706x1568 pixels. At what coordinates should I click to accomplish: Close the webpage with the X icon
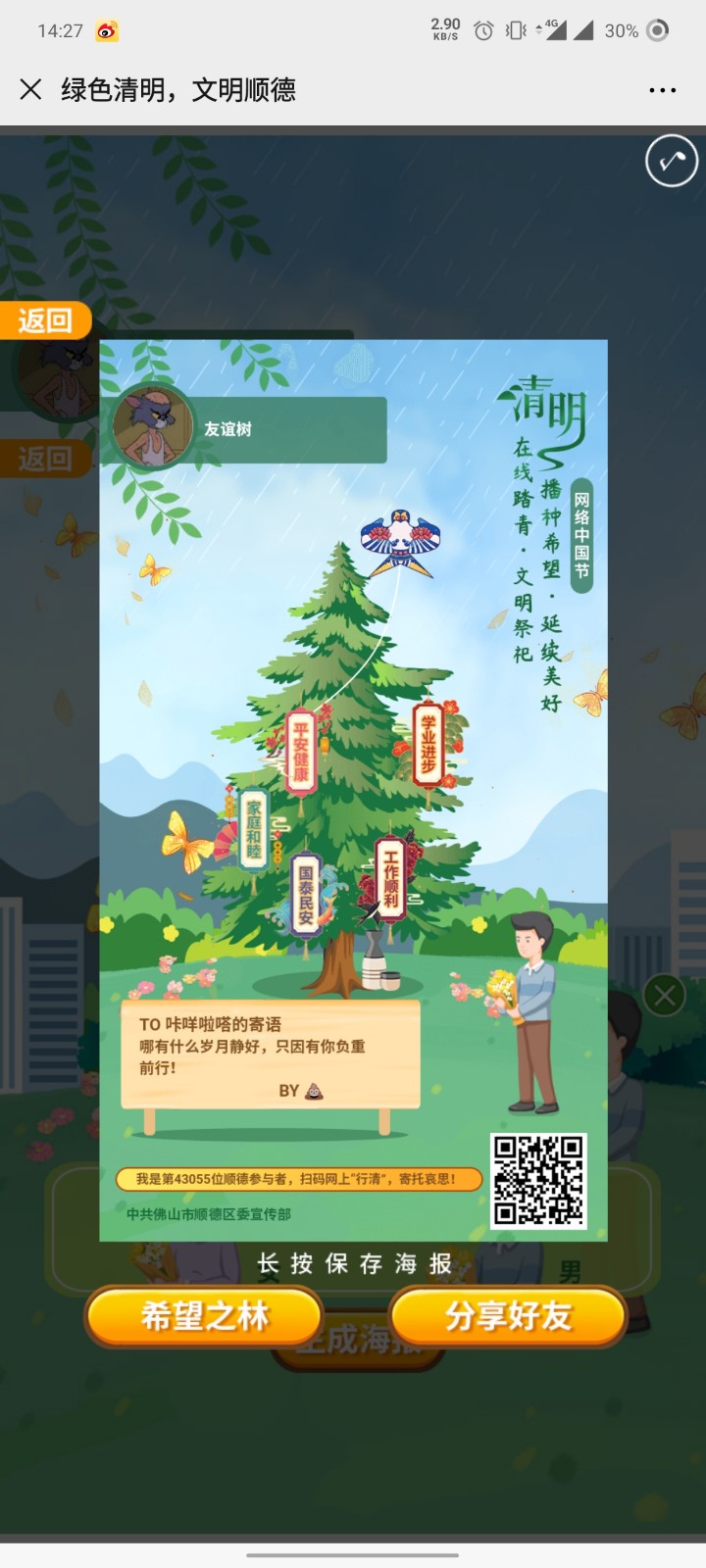pos(30,90)
